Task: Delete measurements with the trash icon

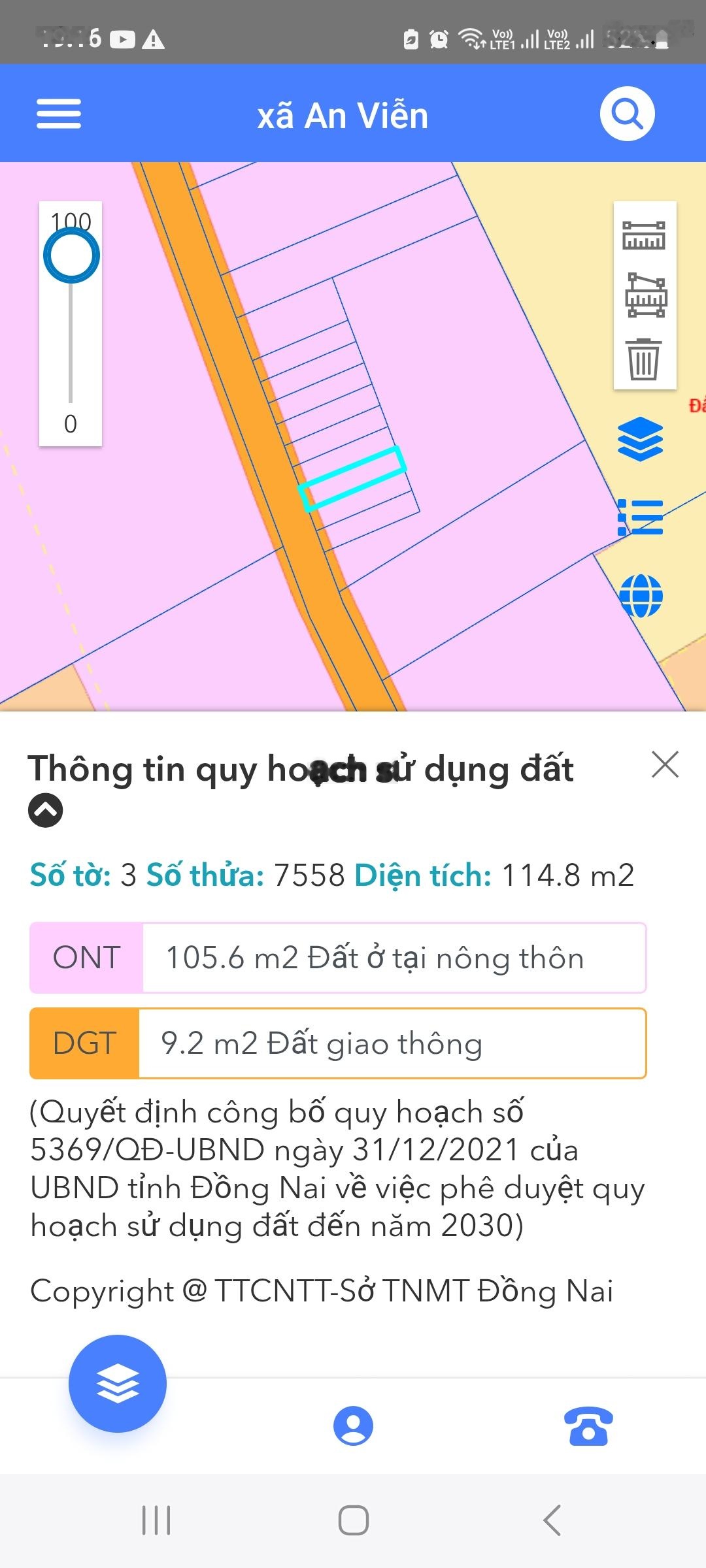Action: coord(645,359)
